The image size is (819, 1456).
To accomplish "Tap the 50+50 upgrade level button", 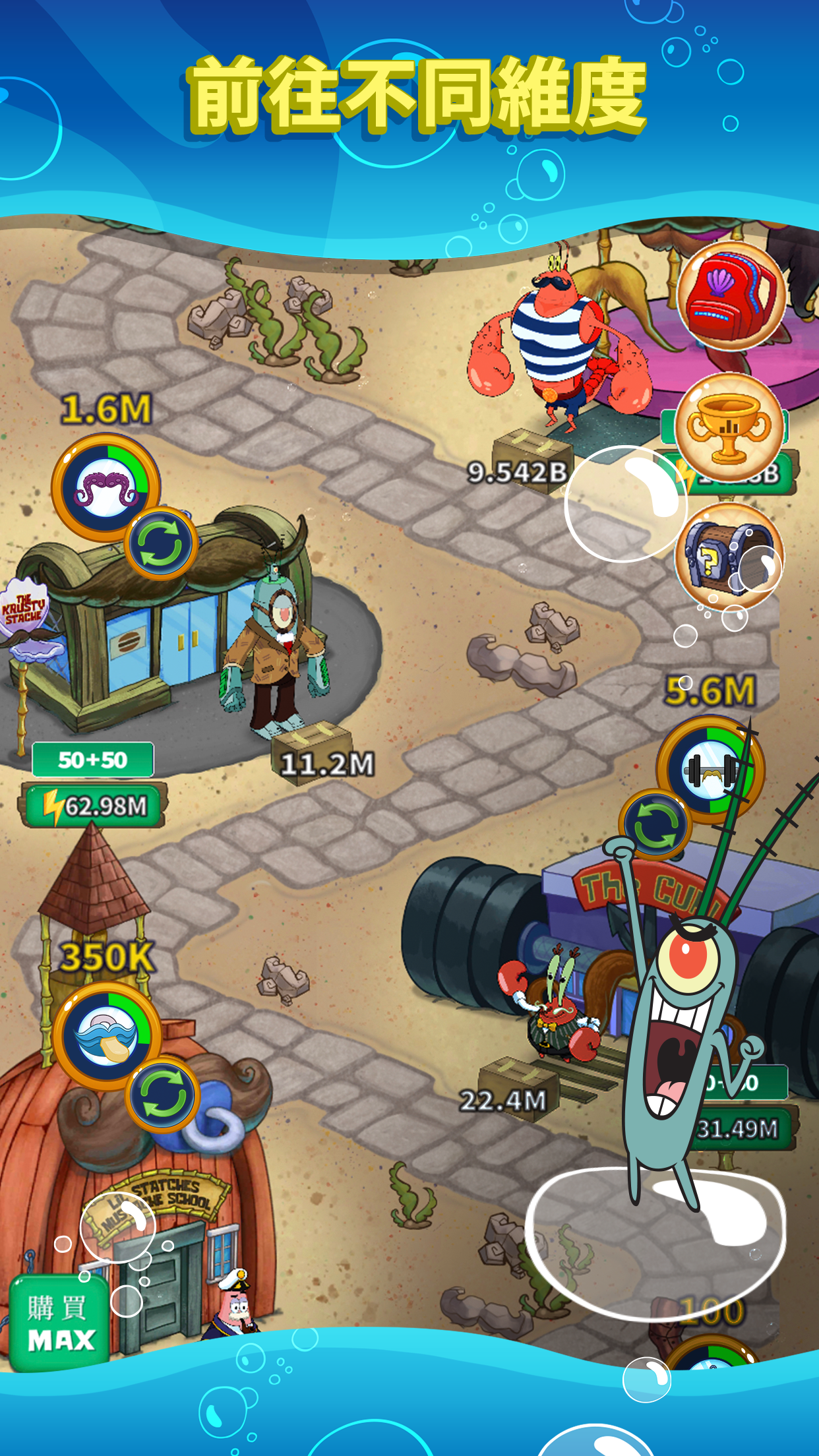I will click(x=94, y=759).
